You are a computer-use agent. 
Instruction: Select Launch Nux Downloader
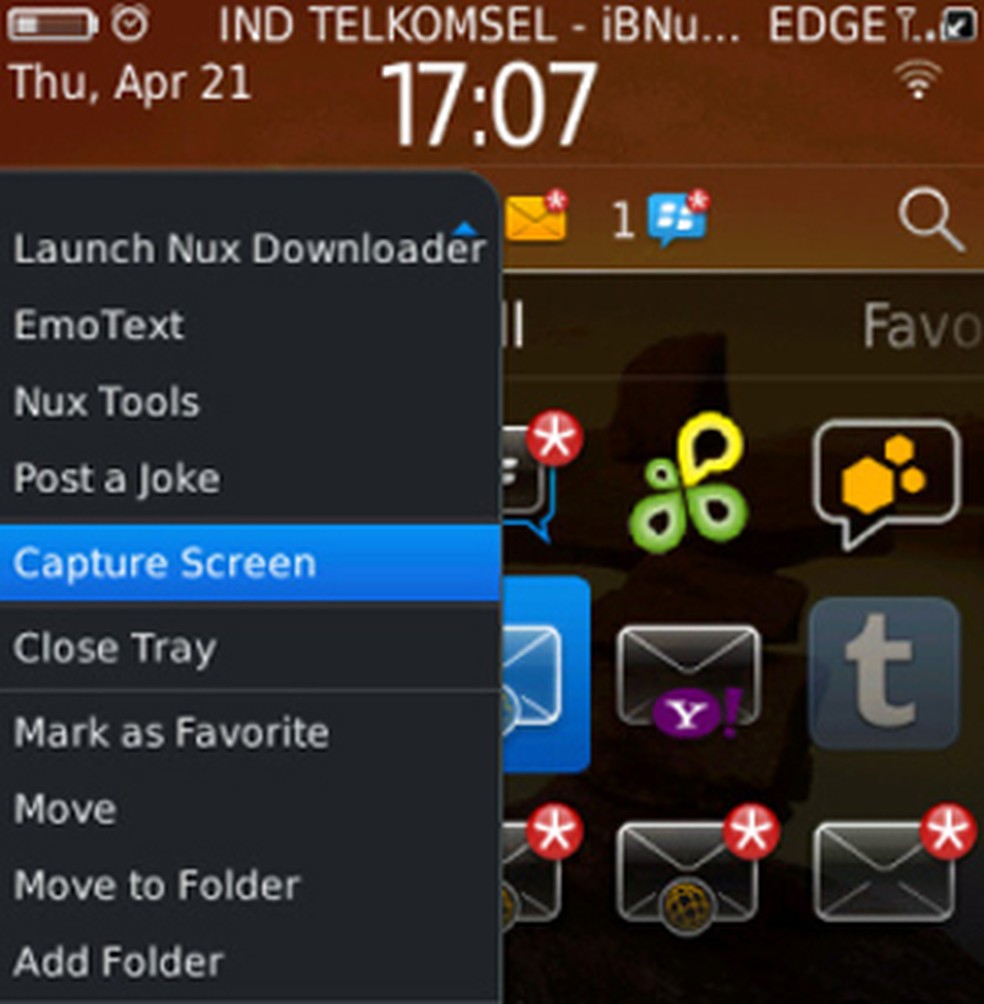click(249, 249)
